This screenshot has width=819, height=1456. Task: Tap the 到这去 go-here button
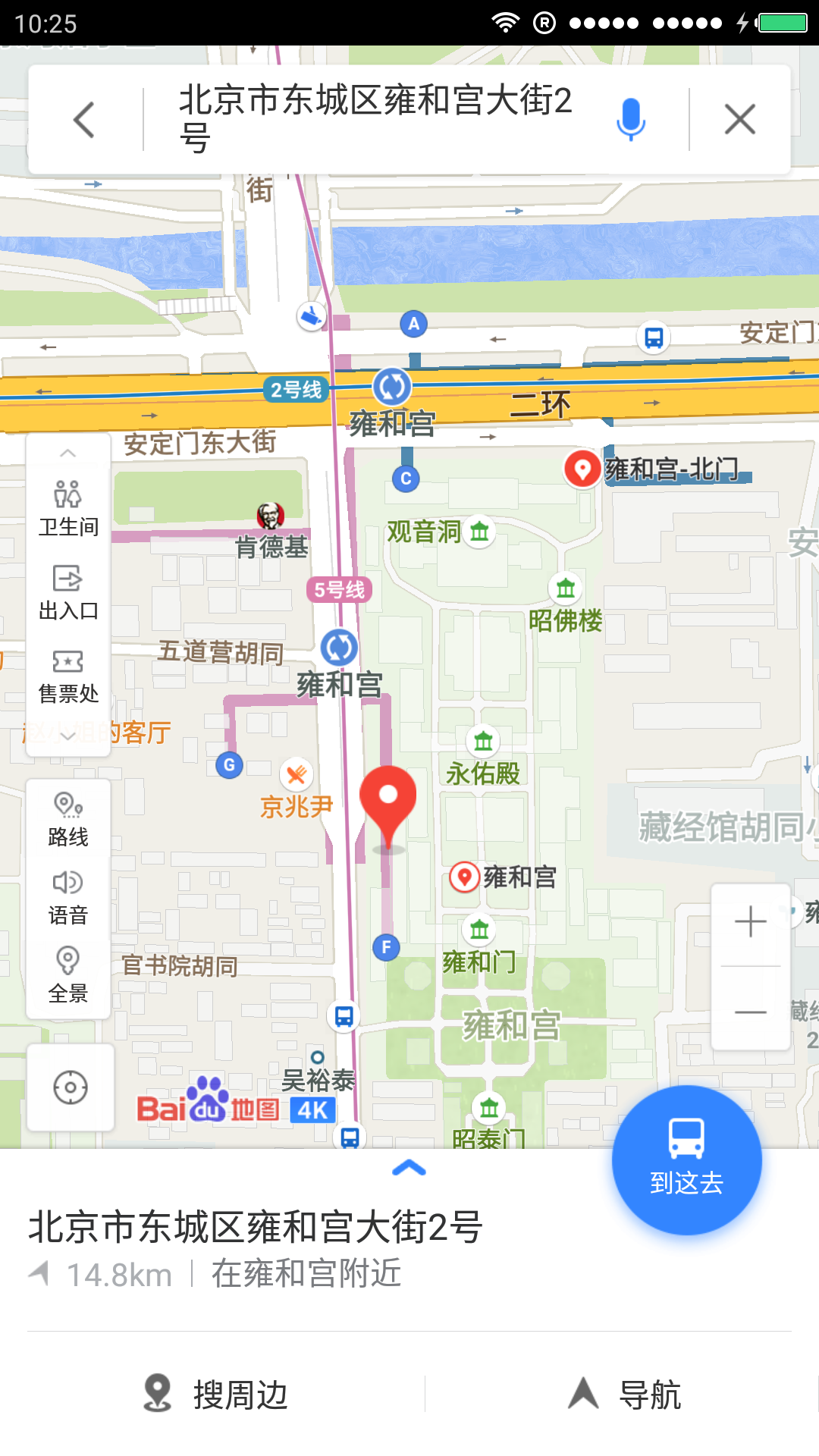click(686, 1159)
